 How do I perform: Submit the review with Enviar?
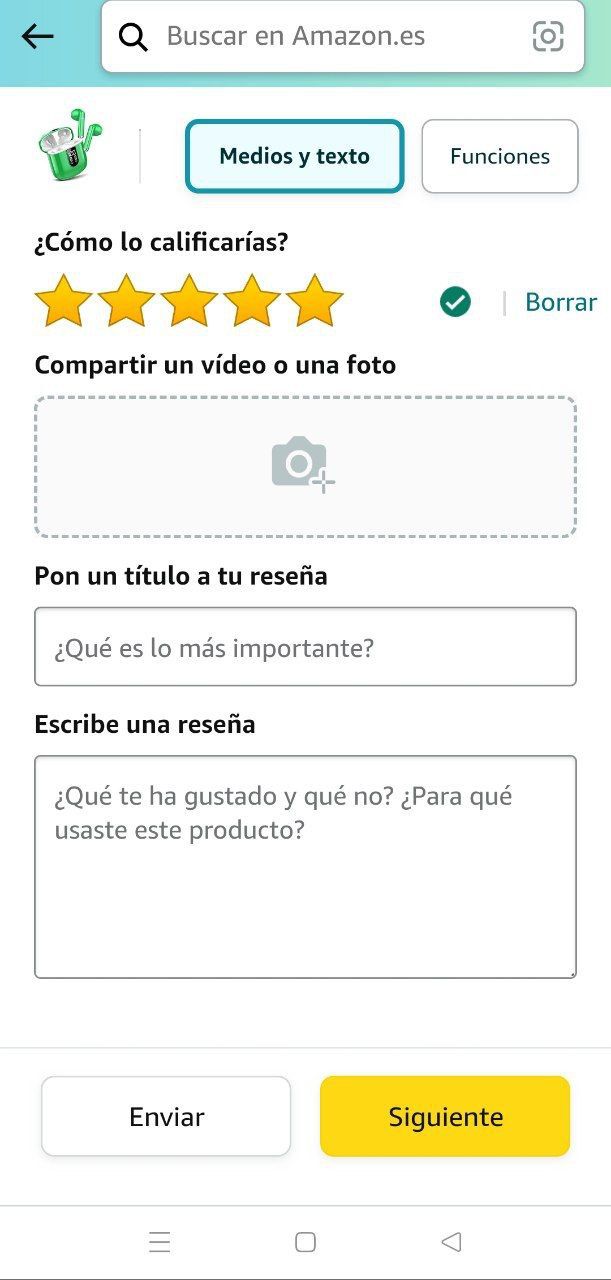[x=166, y=1116]
